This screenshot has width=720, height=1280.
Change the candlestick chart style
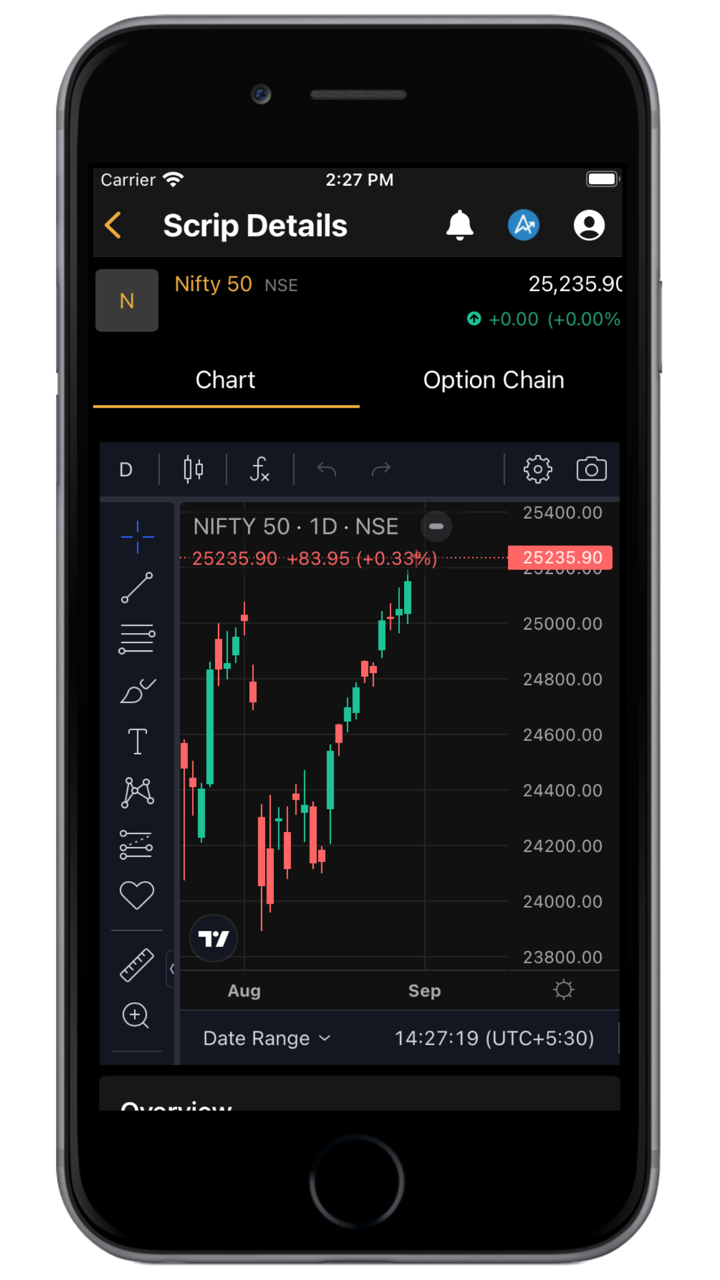tap(193, 469)
